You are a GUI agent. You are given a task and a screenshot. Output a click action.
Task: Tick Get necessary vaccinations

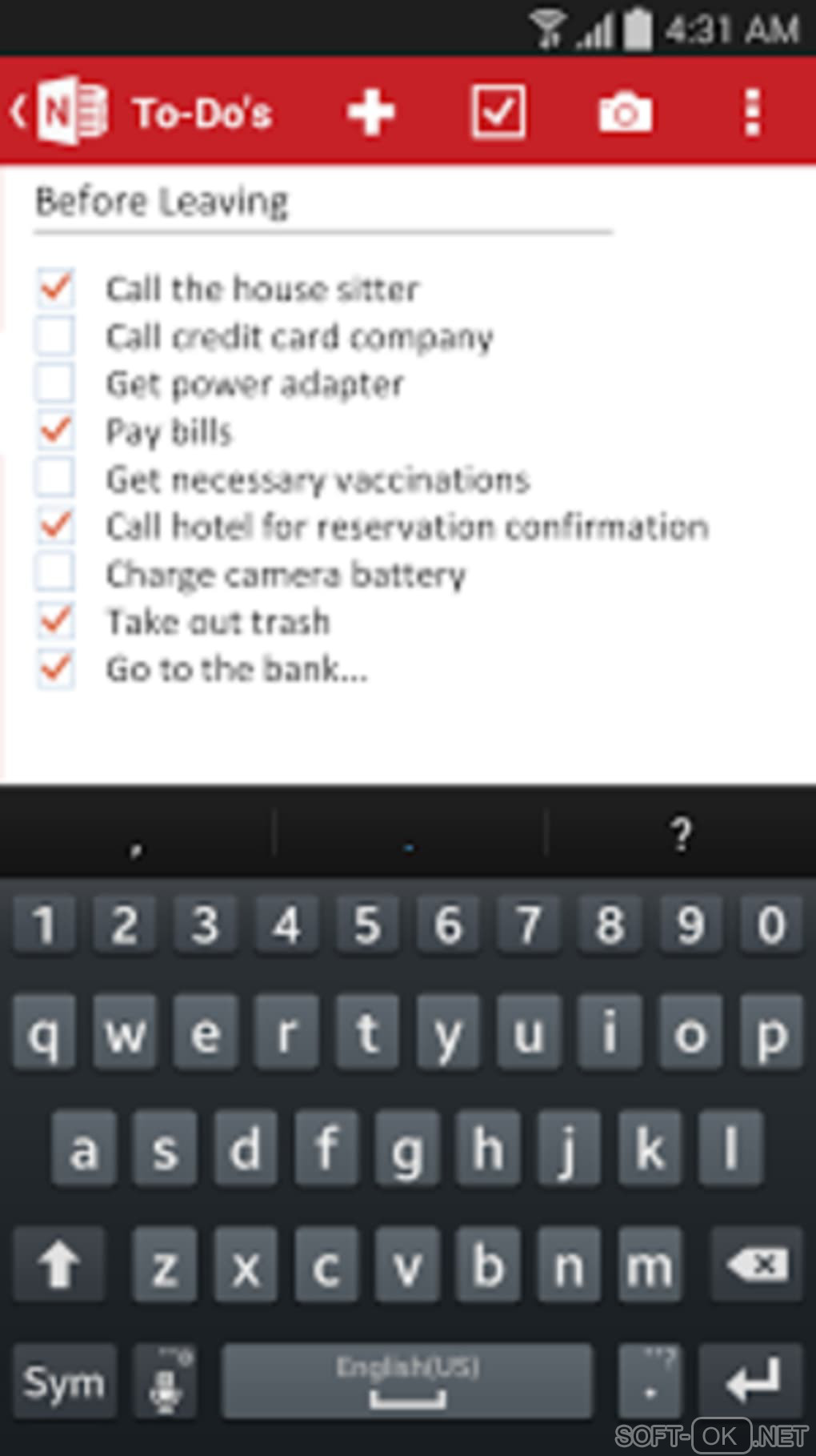(55, 479)
